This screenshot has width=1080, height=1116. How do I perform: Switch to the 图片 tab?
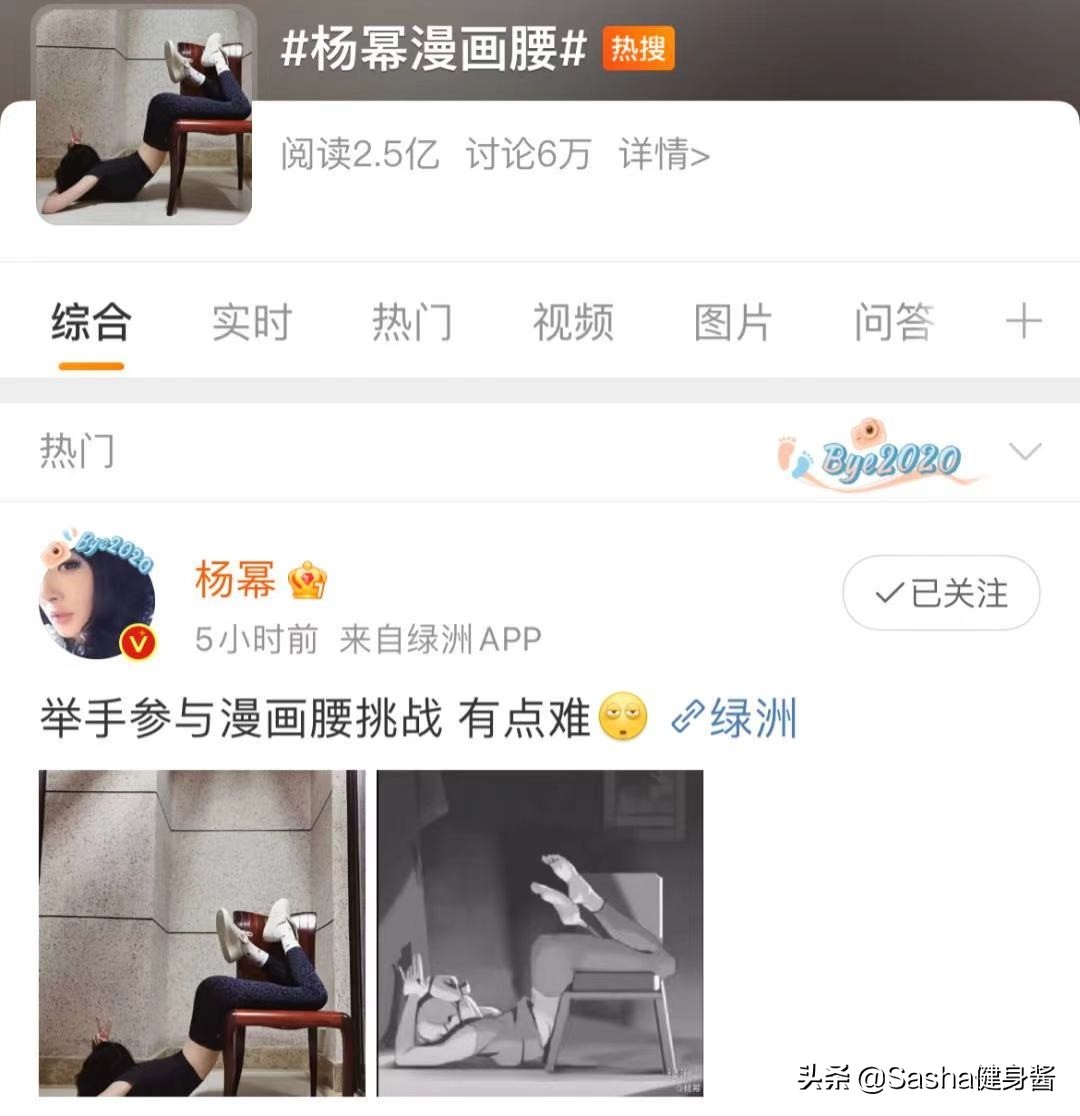(x=731, y=322)
